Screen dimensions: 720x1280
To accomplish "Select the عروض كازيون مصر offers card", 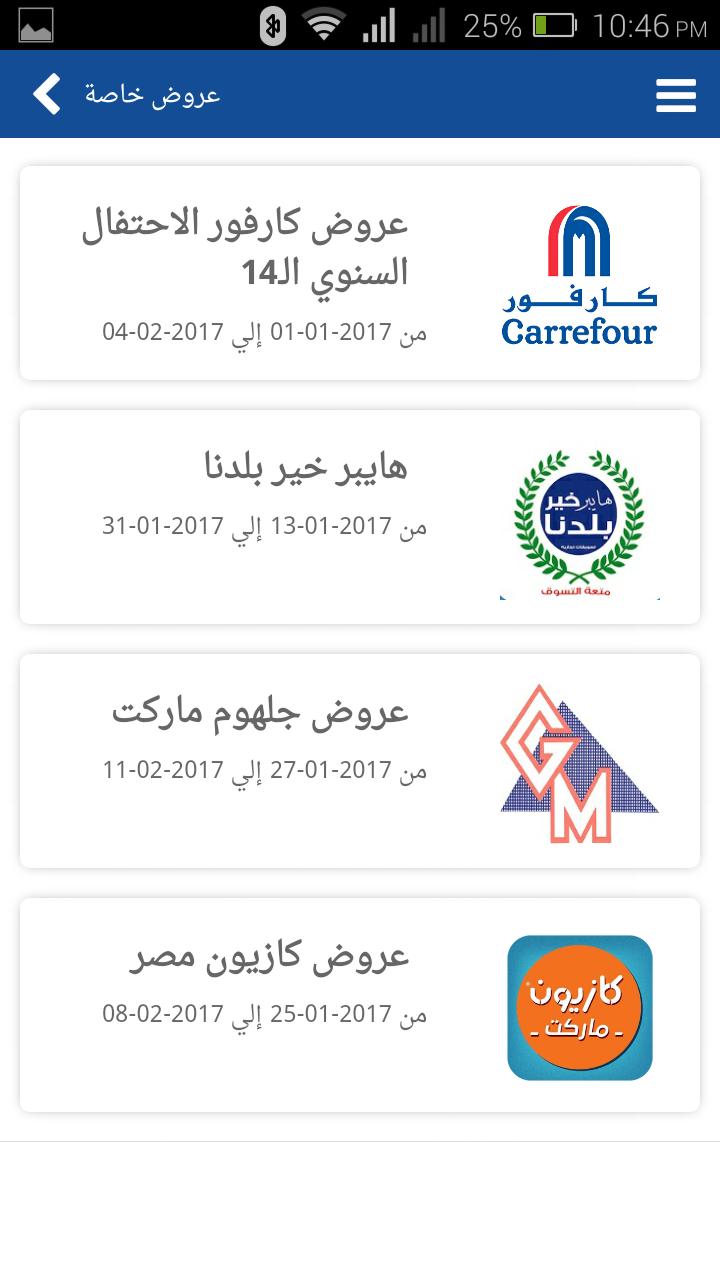I will tap(360, 1005).
